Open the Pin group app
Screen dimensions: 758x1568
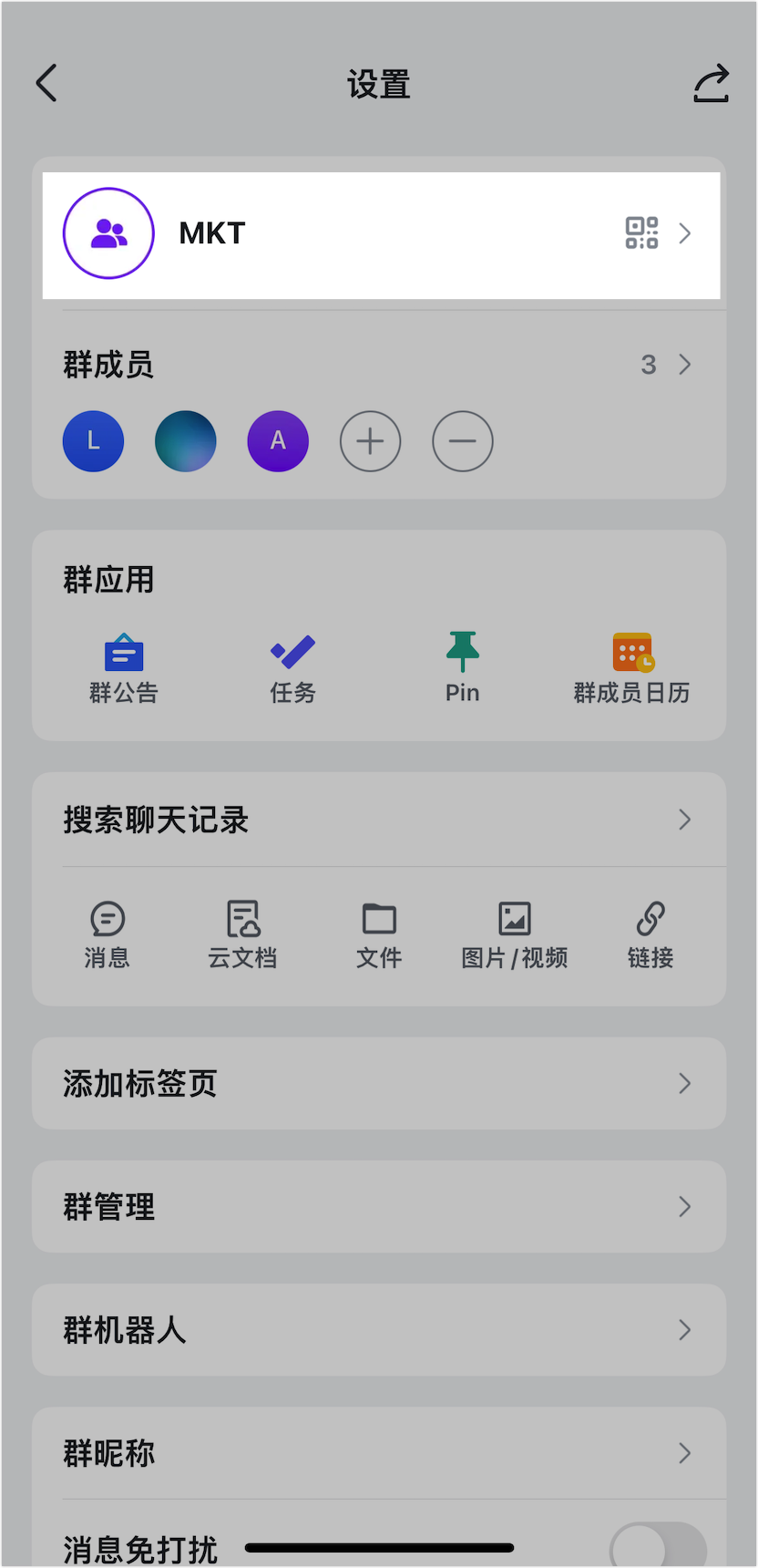462,669
